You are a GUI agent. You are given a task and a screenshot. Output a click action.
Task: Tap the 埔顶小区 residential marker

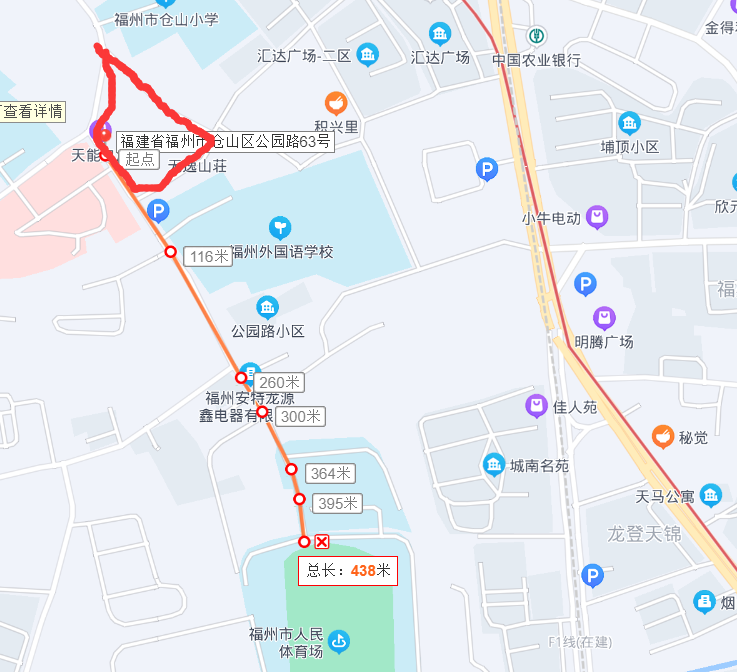click(629, 124)
